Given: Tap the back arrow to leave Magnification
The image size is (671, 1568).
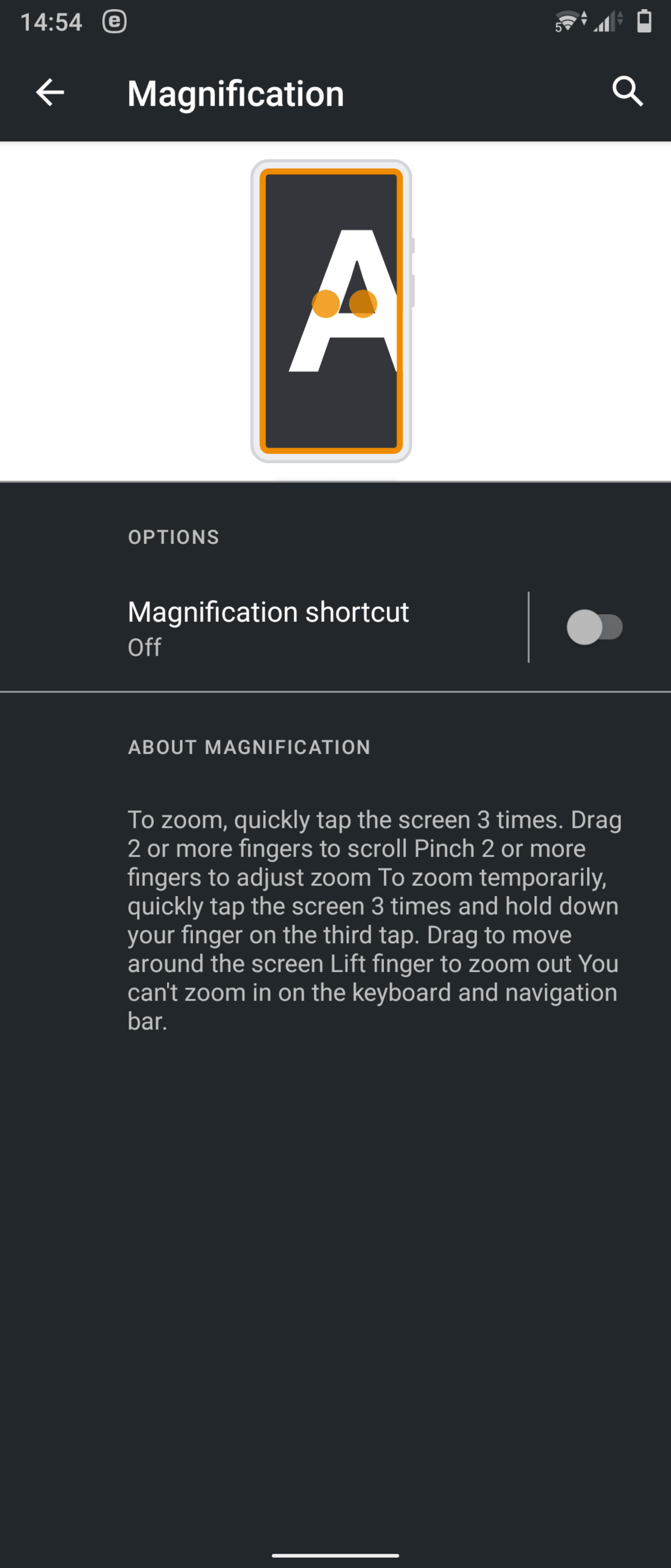Looking at the screenshot, I should tap(50, 92).
